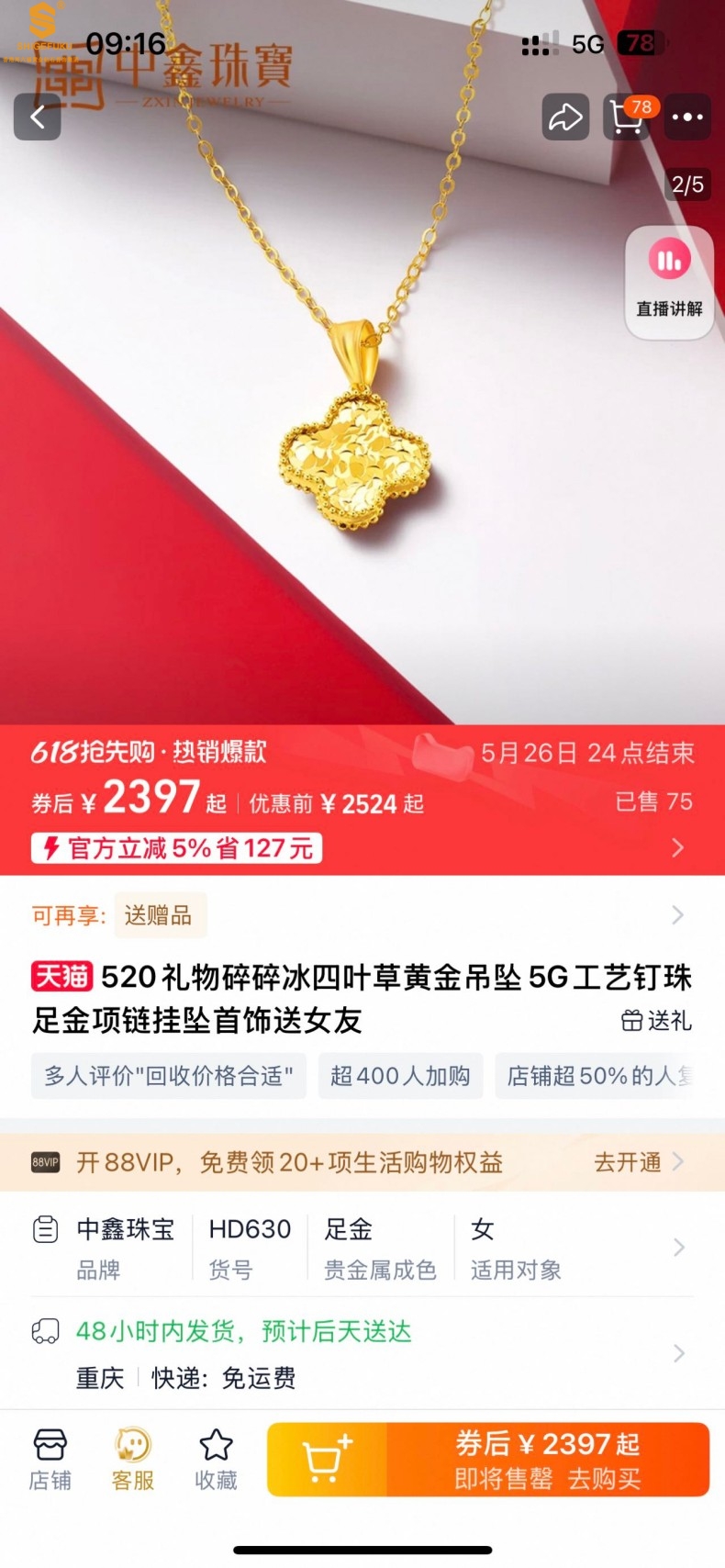Visit the 店铺 store page
This screenshot has width=725, height=1568.
(50, 1459)
